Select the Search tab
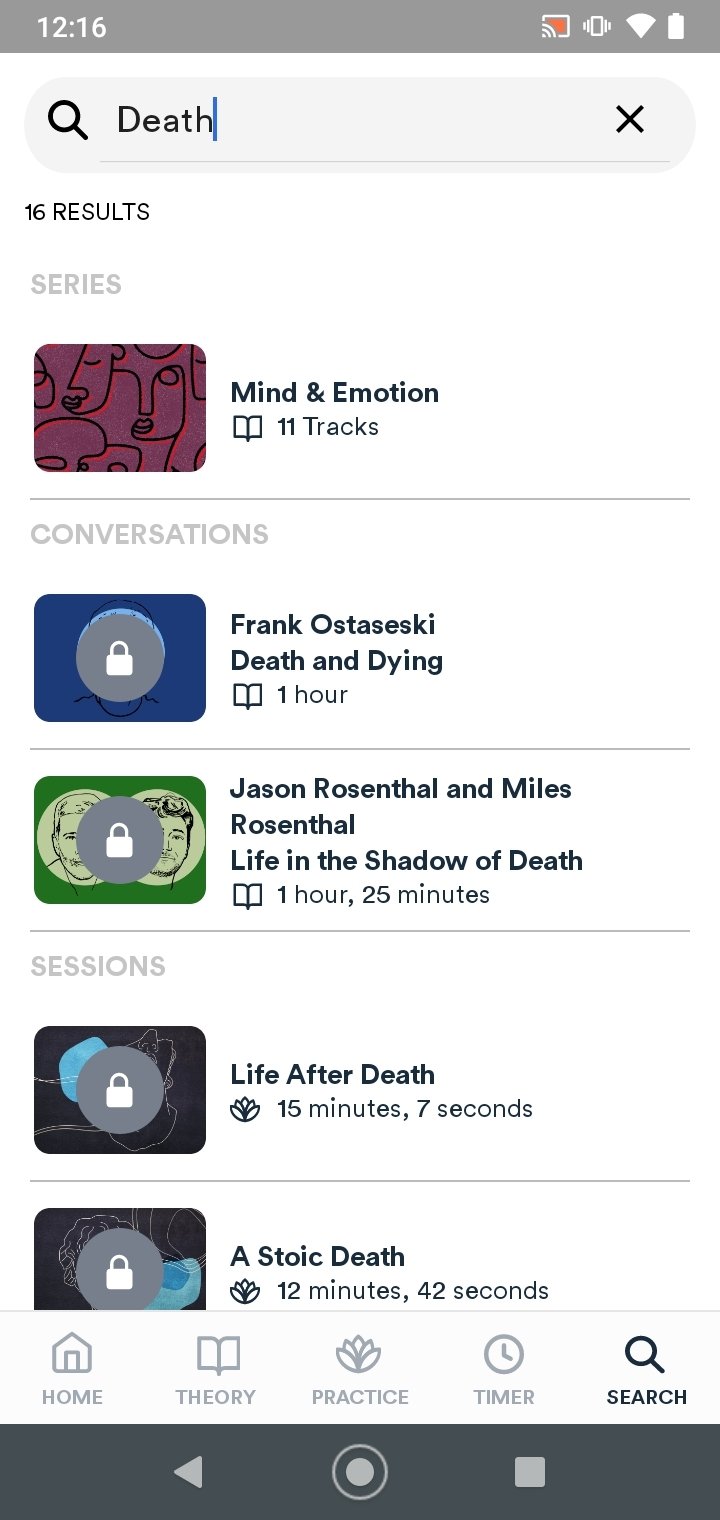This screenshot has height=1520, width=720. tap(646, 1368)
